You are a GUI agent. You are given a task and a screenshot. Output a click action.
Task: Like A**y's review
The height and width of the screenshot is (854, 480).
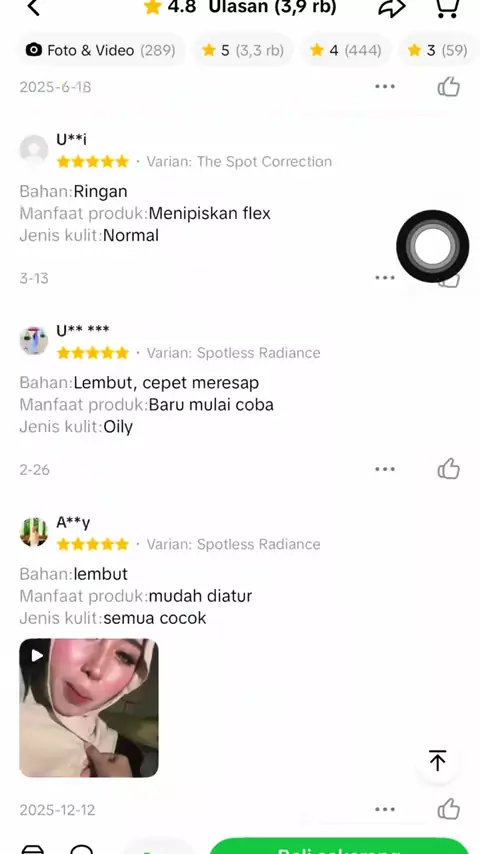448,809
